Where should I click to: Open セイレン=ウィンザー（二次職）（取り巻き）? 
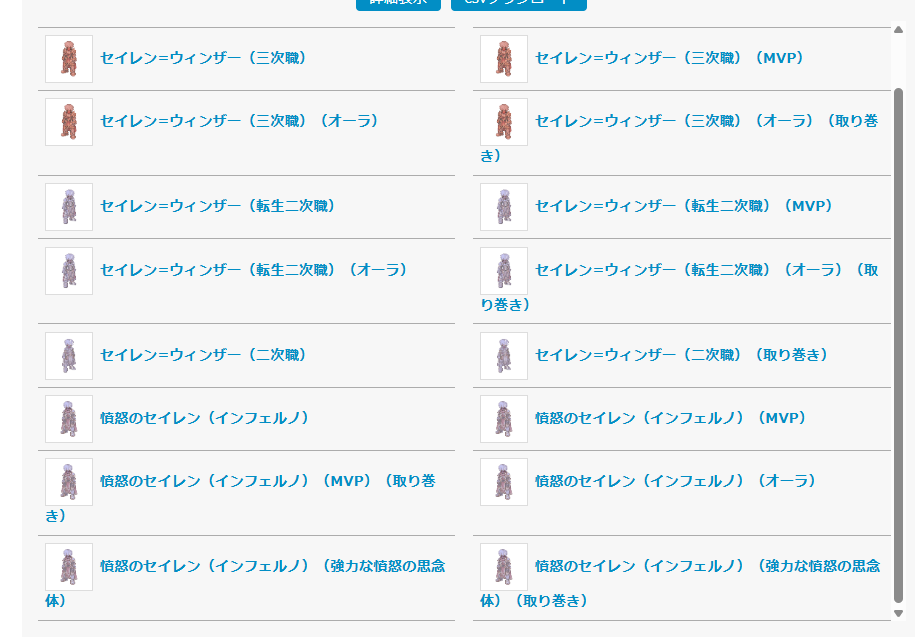pos(681,355)
